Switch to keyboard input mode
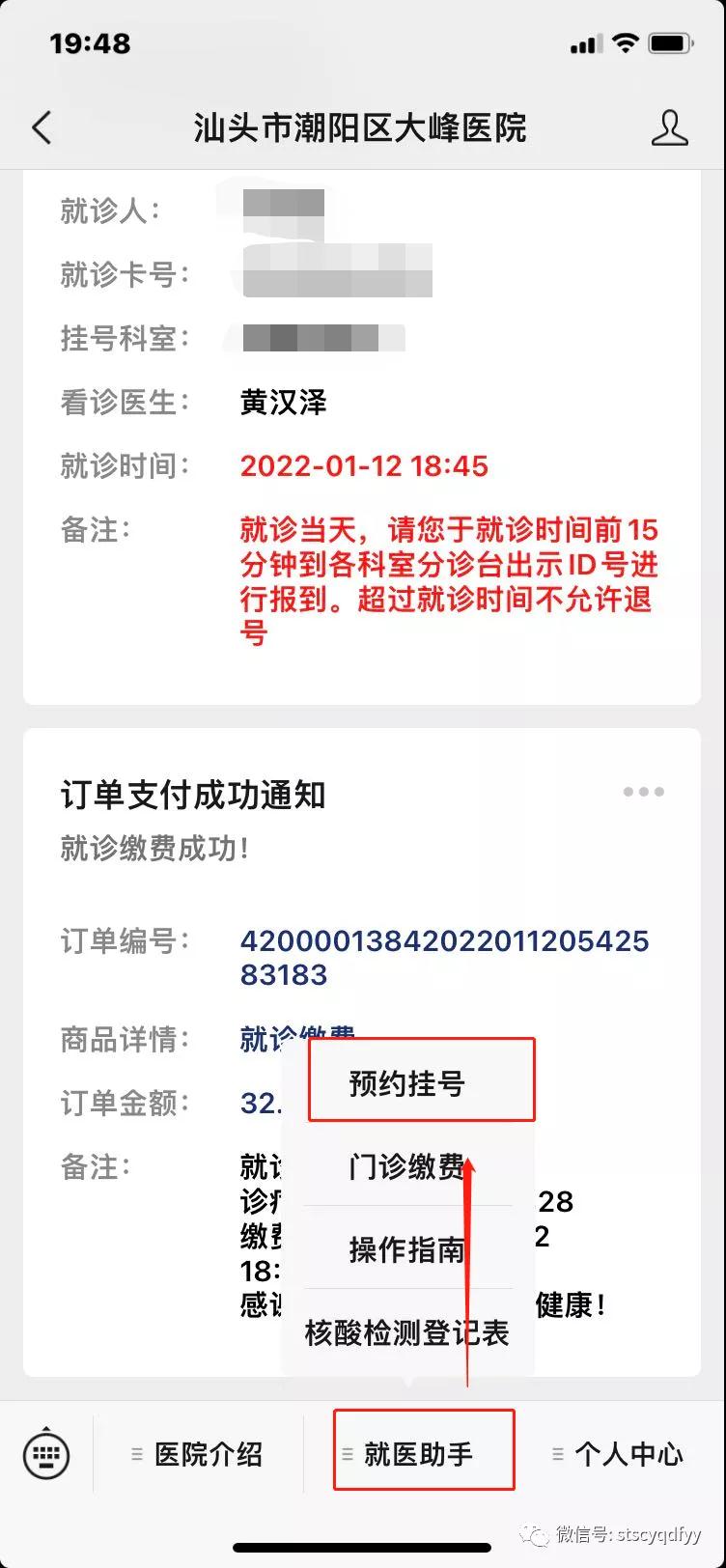 click(46, 1453)
